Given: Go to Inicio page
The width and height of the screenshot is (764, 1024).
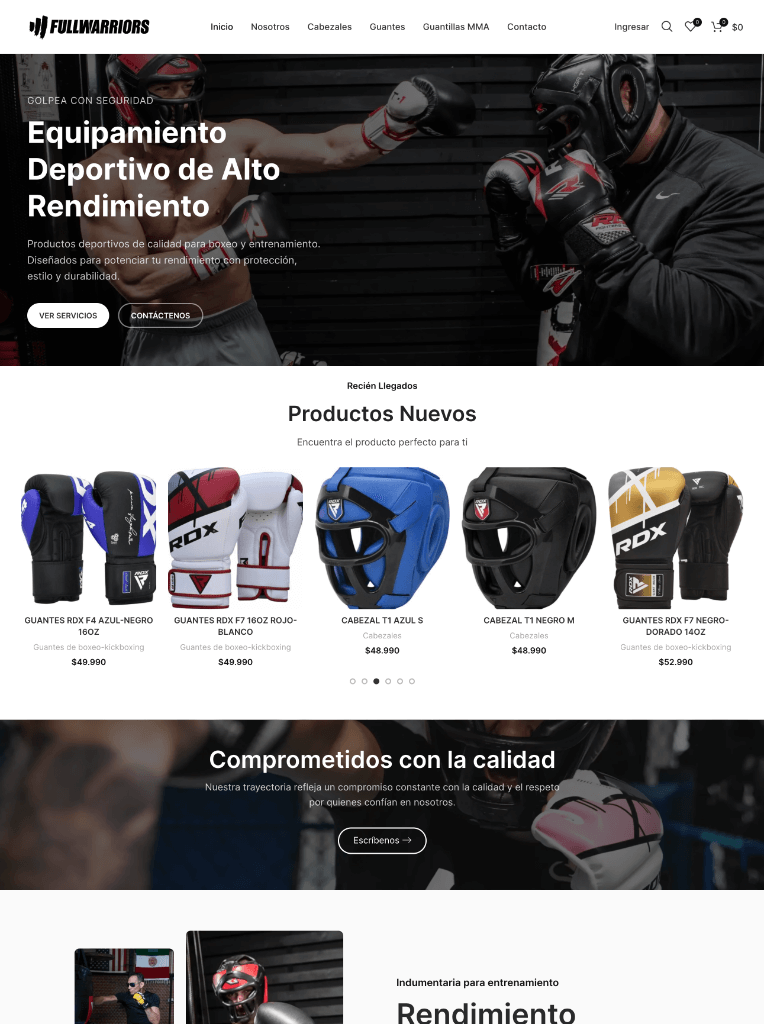Looking at the screenshot, I should [222, 27].
